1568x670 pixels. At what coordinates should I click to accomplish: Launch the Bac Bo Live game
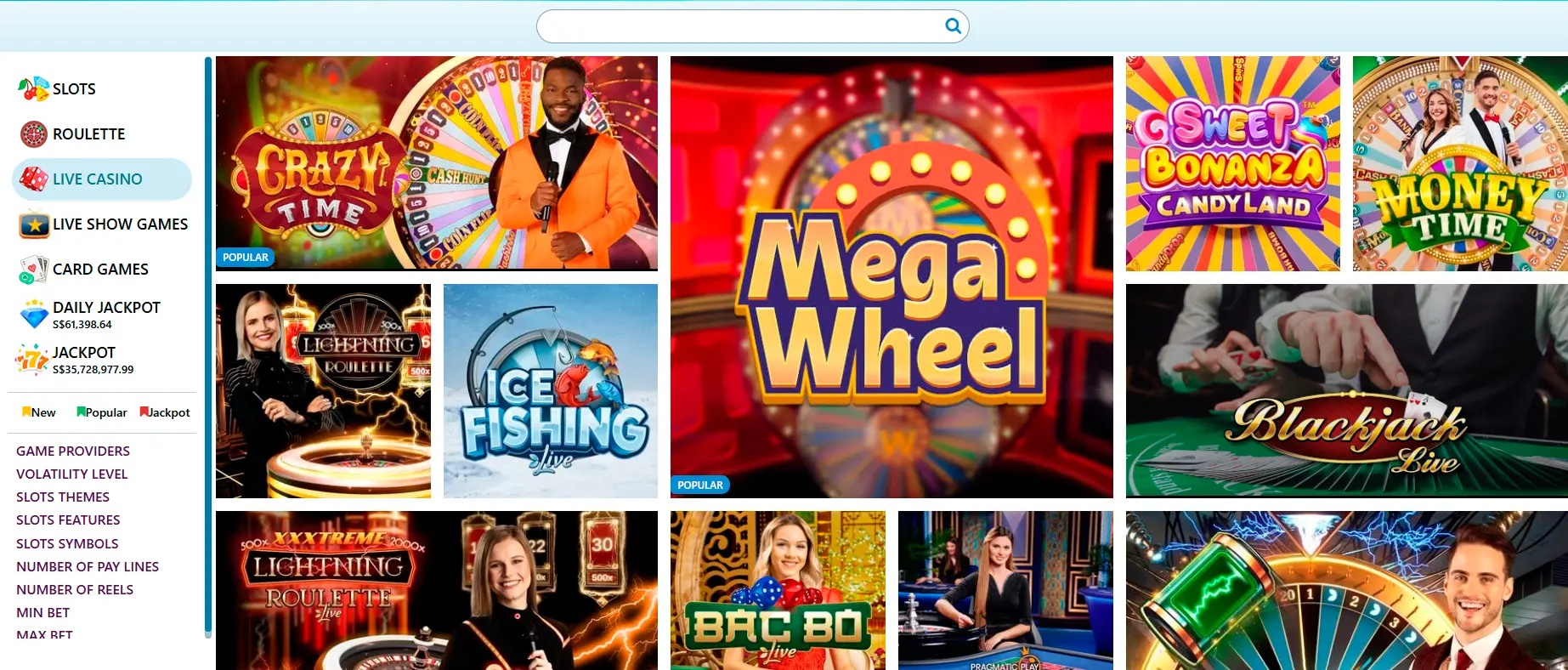coord(777,590)
